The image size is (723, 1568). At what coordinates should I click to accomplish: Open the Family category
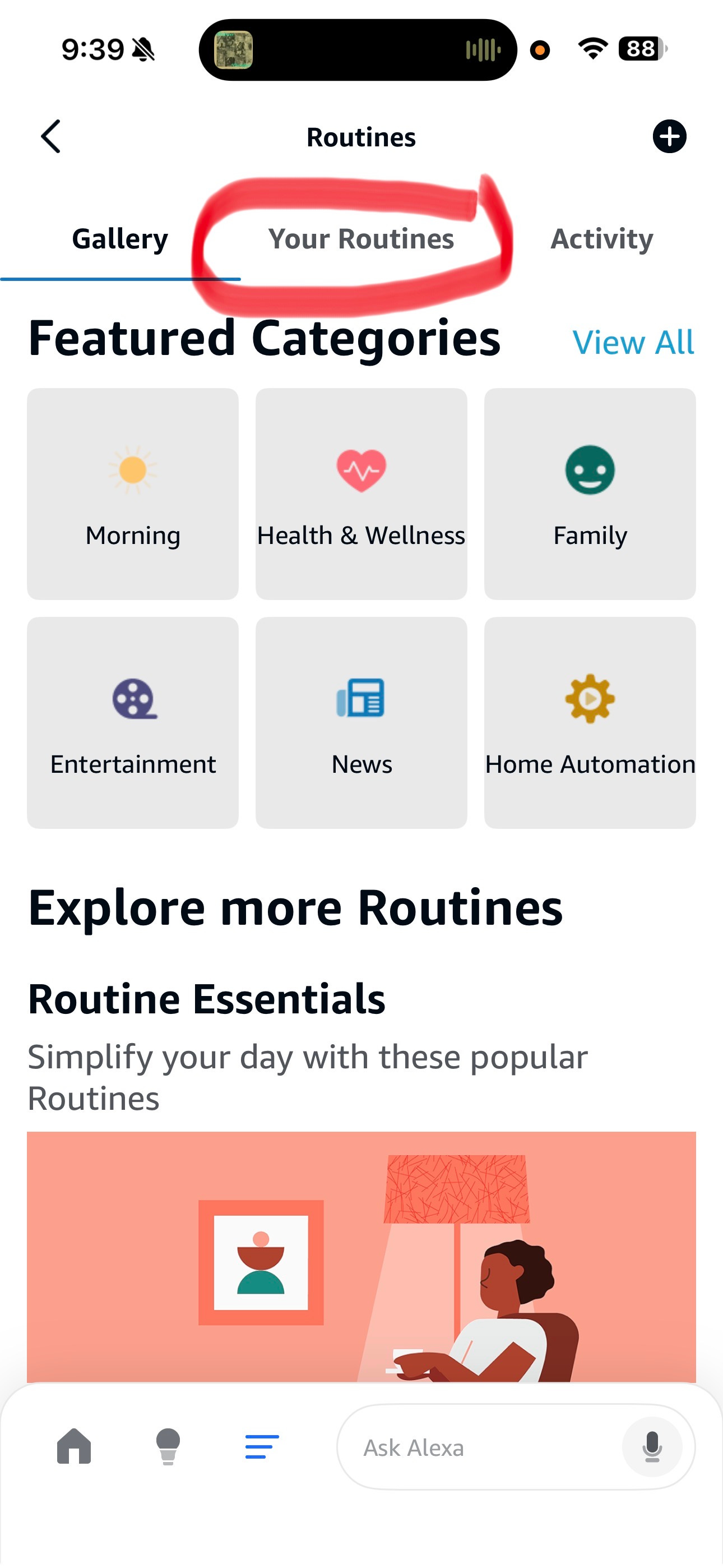click(590, 494)
